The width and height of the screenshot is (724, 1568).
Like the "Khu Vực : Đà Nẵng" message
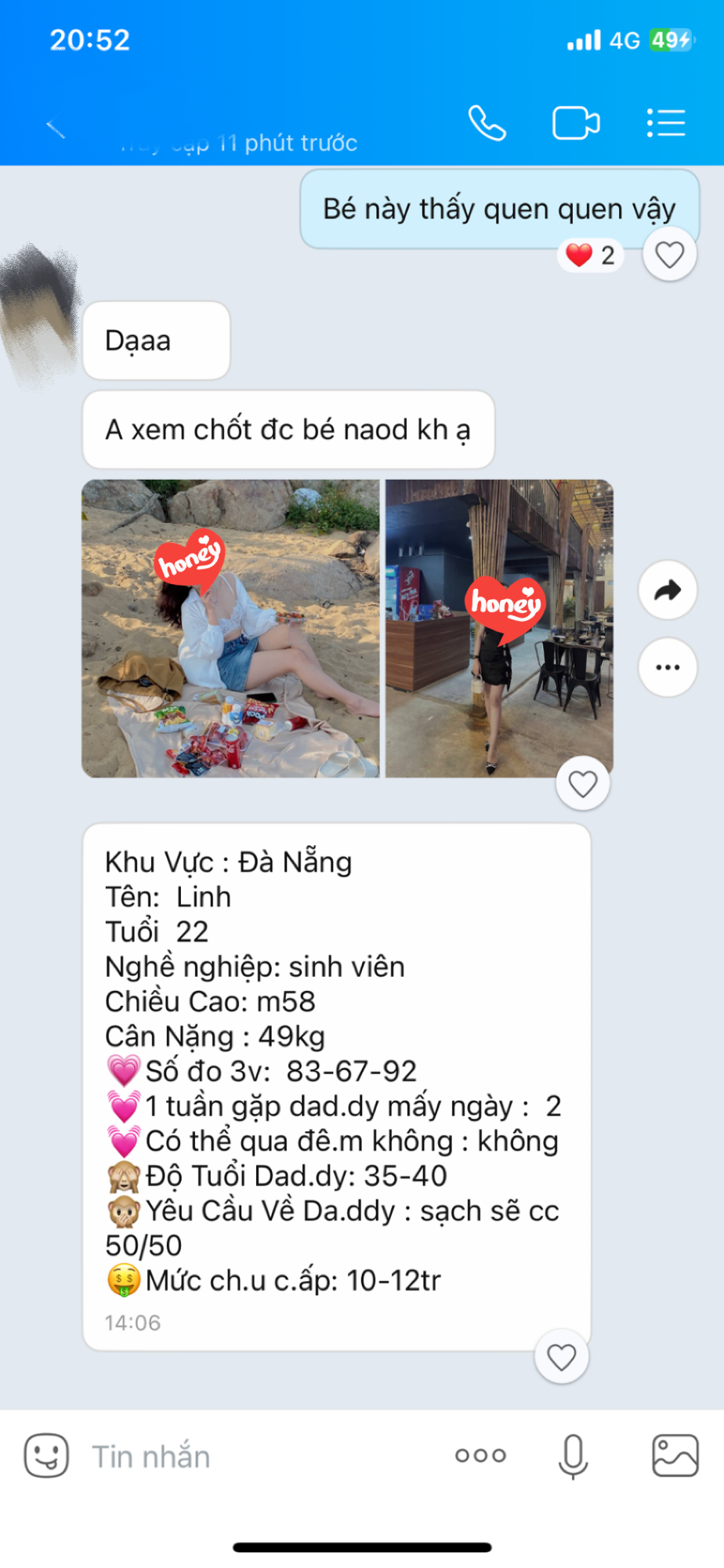[x=561, y=1356]
